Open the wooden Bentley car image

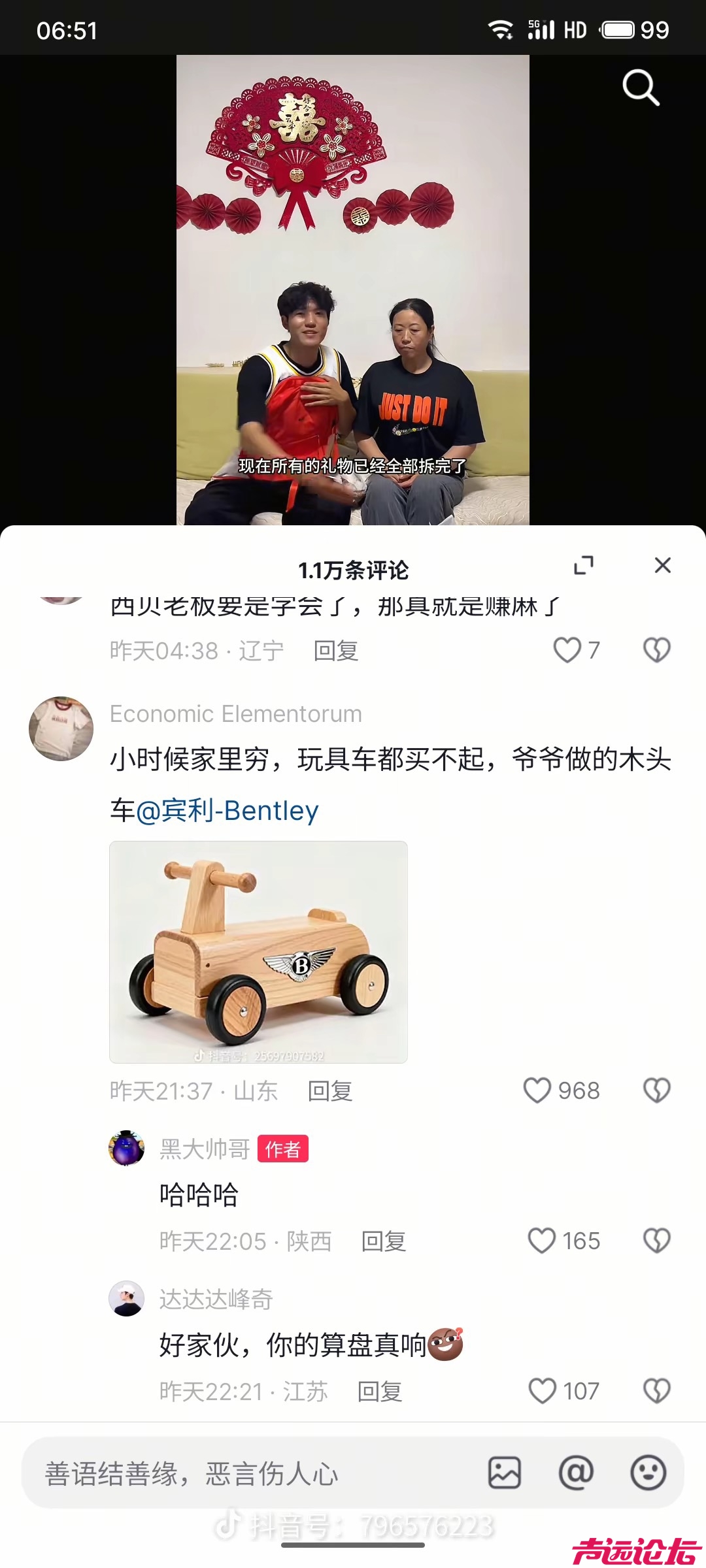258,951
